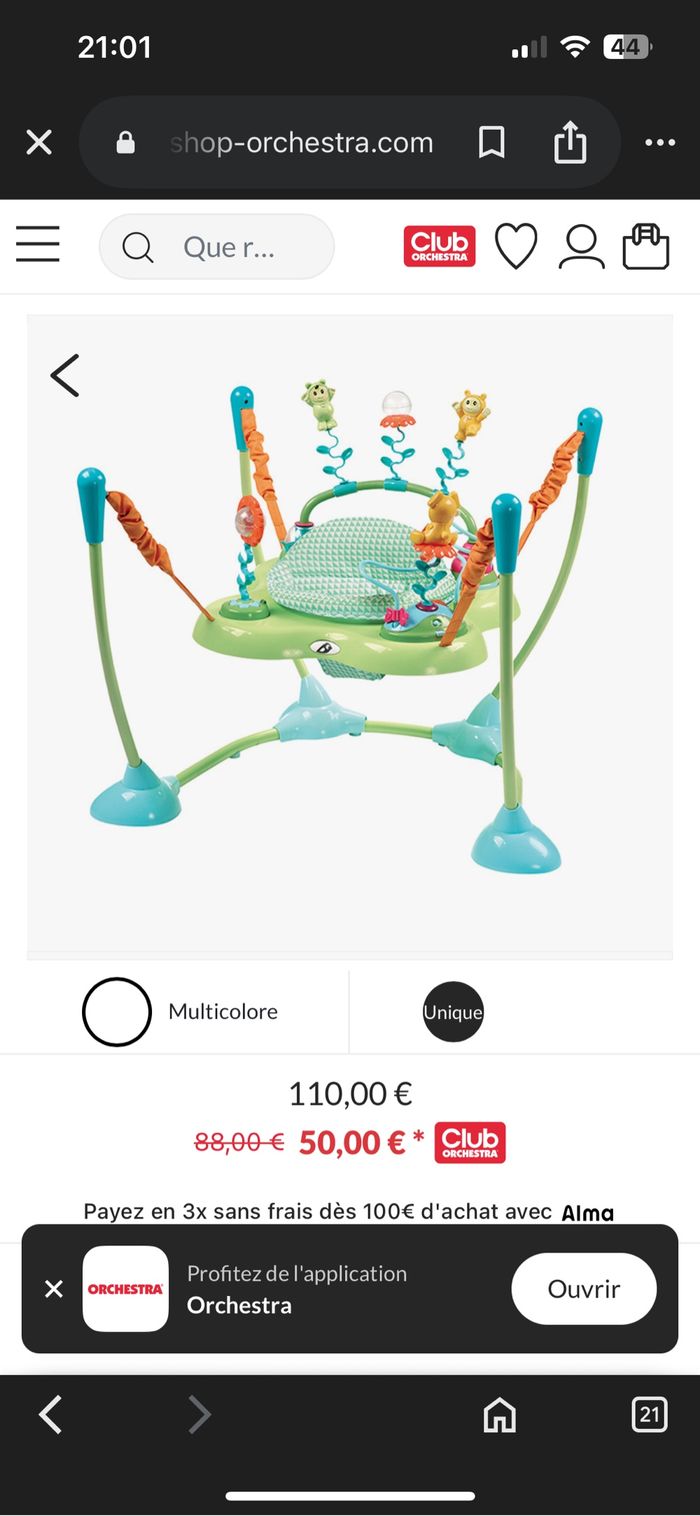Tap Ouvrir to open the app
The image size is (700, 1516).
pyautogui.click(x=584, y=1289)
